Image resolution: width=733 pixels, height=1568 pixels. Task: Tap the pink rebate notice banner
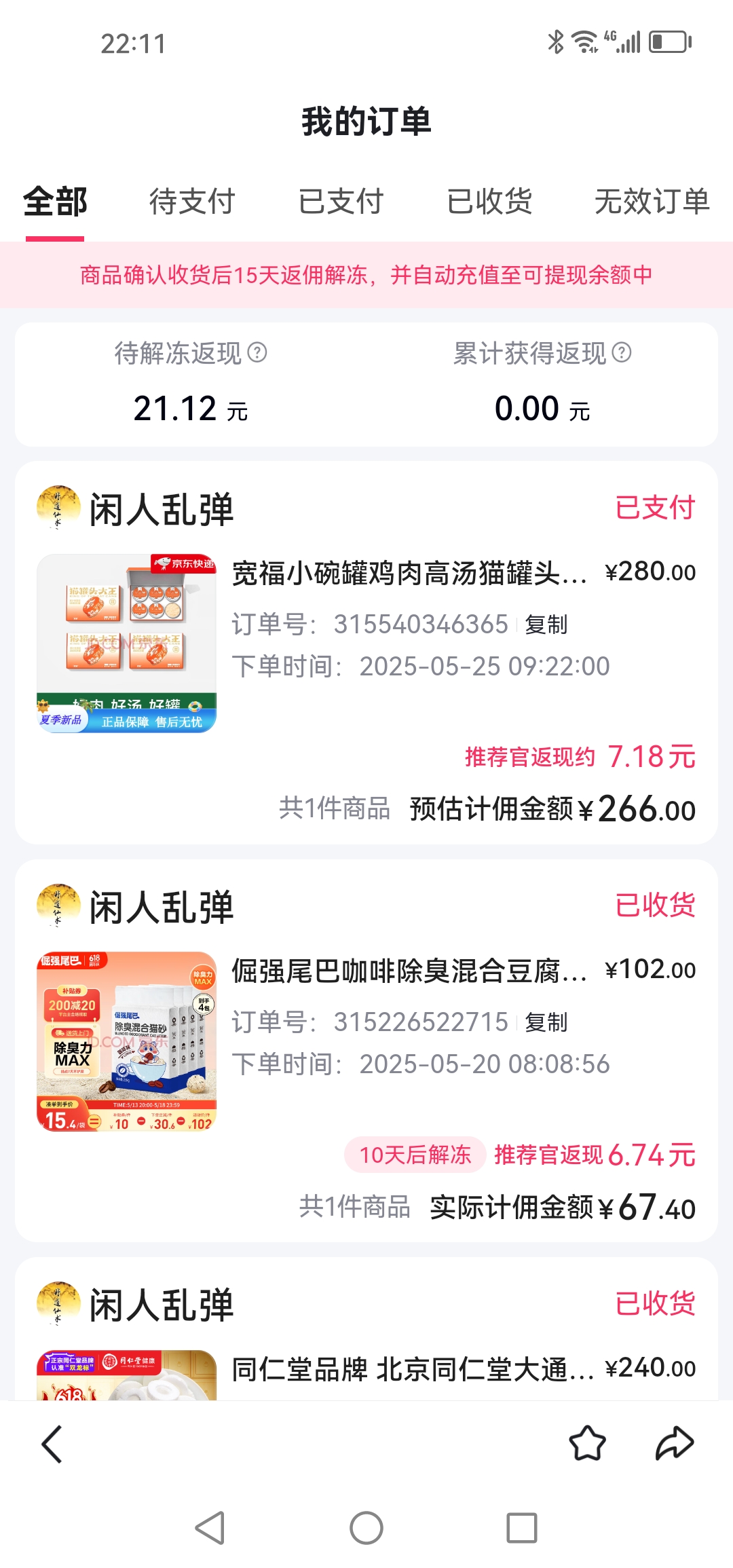coord(366,276)
